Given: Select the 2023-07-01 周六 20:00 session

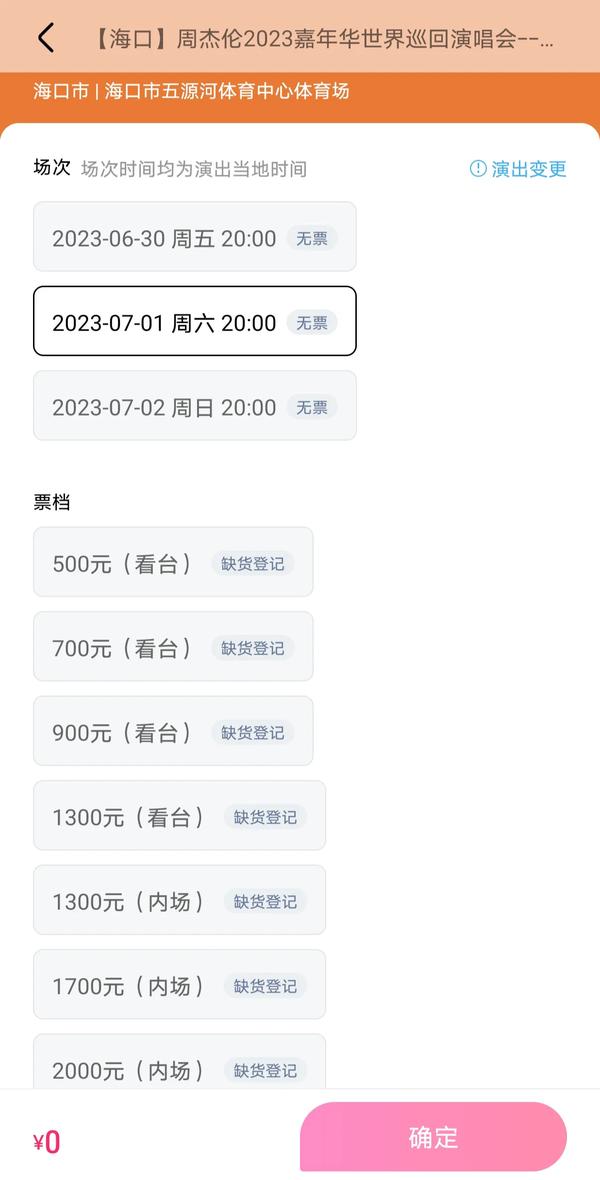Looking at the screenshot, I should click(x=194, y=322).
